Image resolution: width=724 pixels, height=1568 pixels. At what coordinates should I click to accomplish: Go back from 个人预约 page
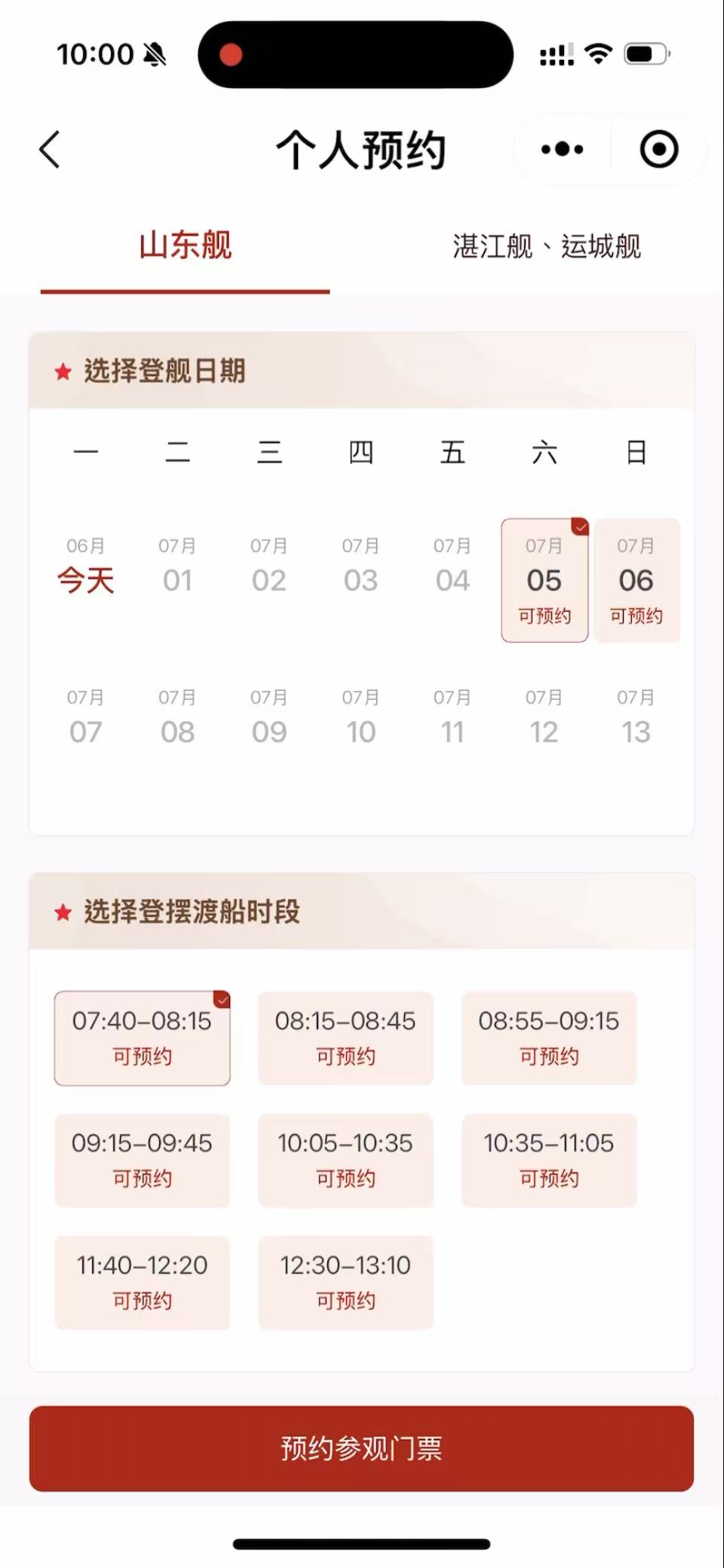point(50,149)
